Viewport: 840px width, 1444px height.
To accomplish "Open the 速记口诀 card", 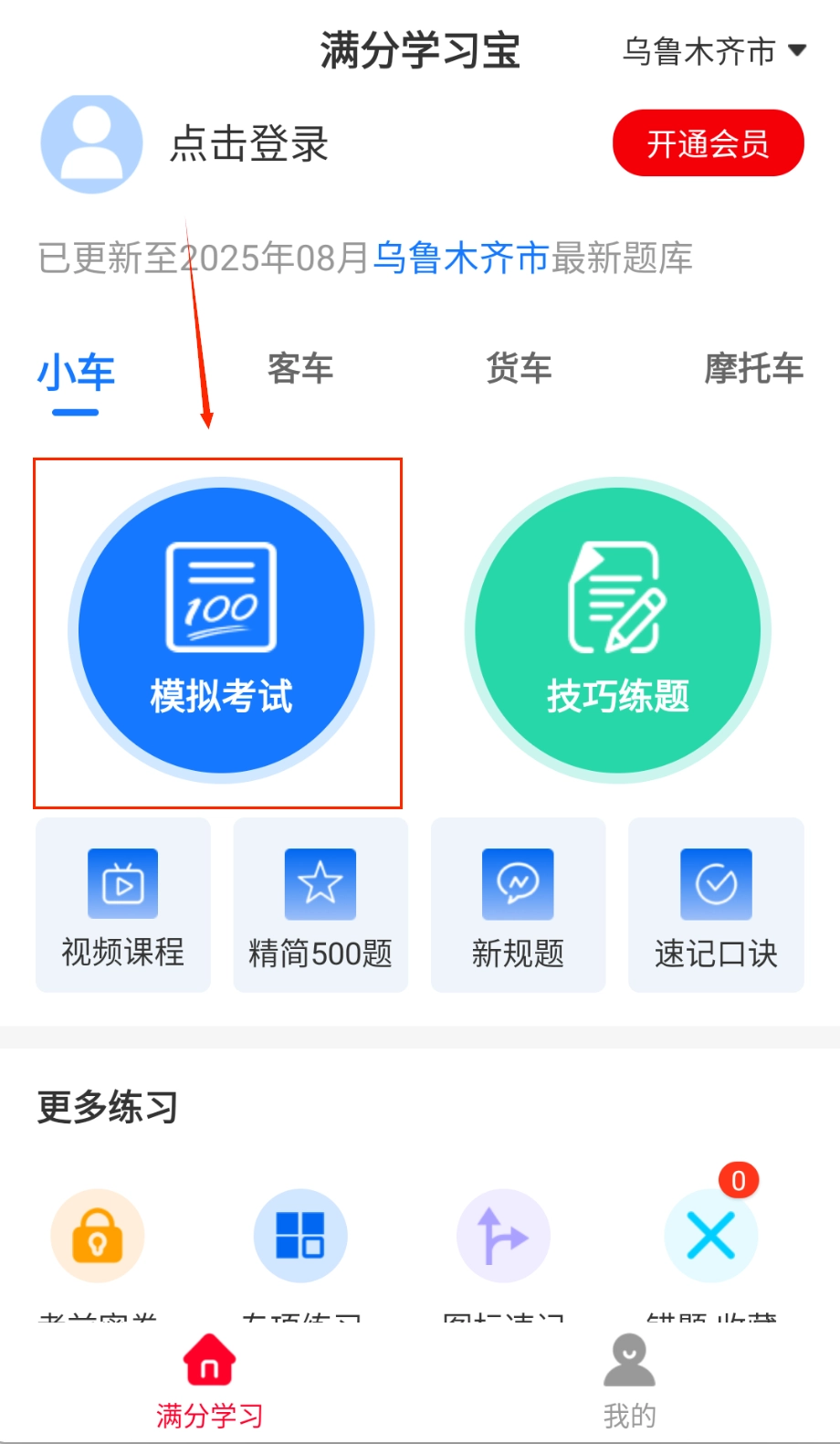I will pos(716,905).
